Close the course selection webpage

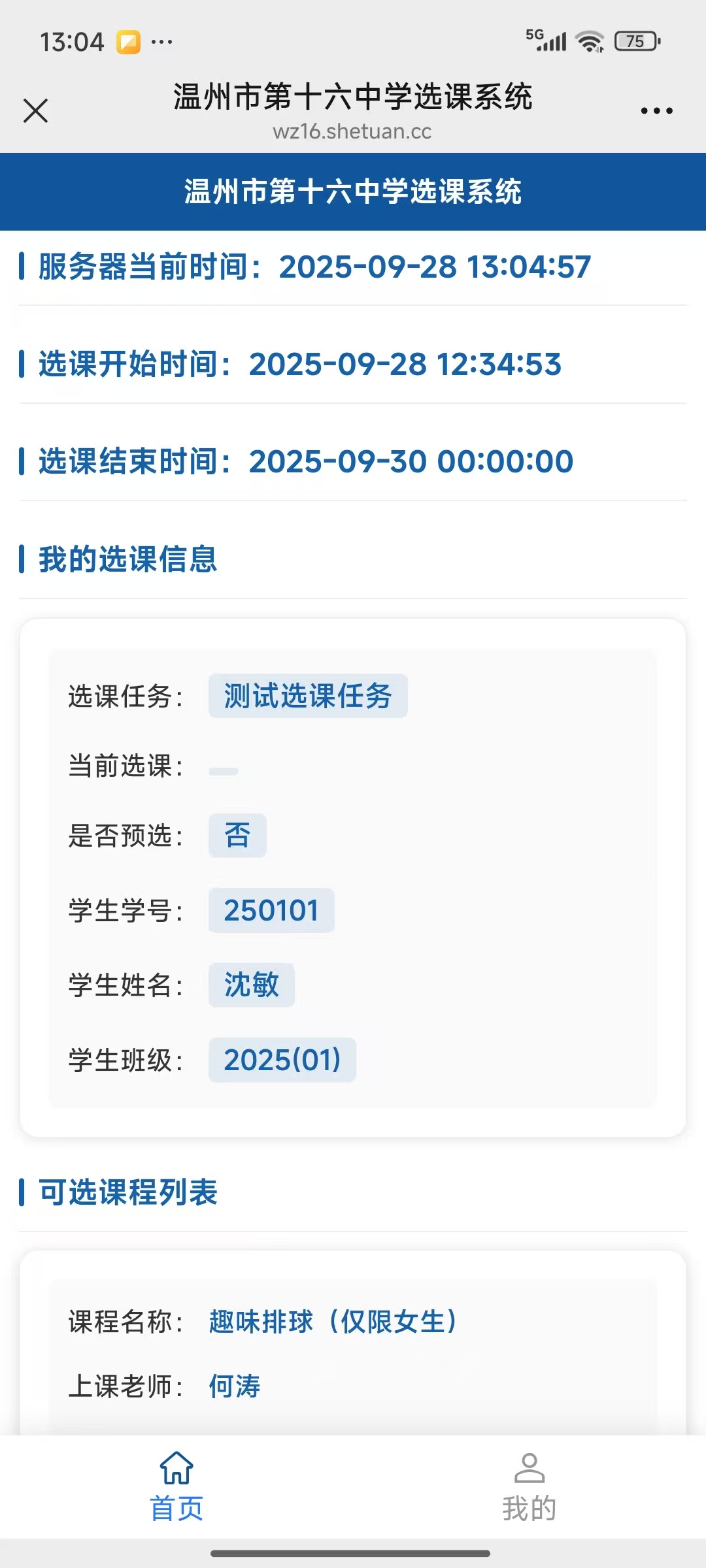point(36,110)
